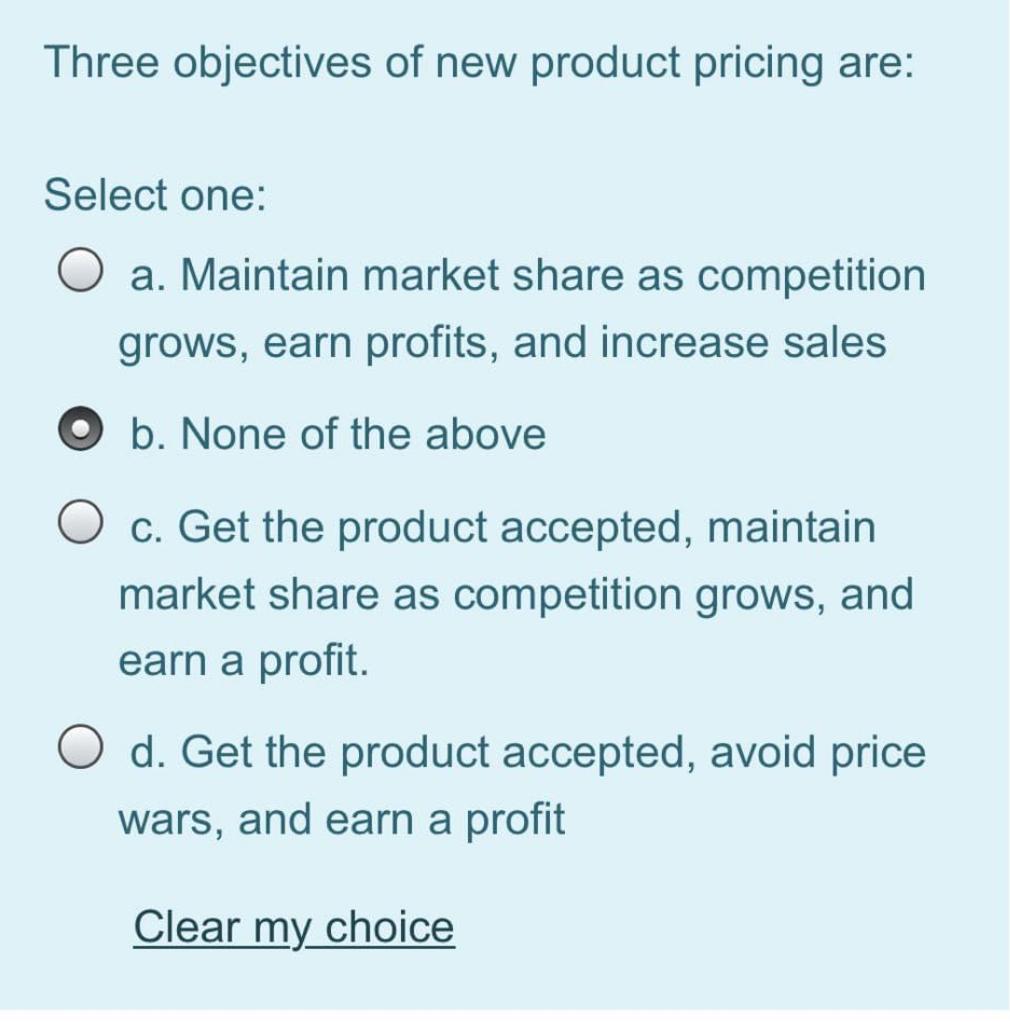Click the empty radio circle beside option d
The width and height of the screenshot is (1010, 1022).
[80, 745]
